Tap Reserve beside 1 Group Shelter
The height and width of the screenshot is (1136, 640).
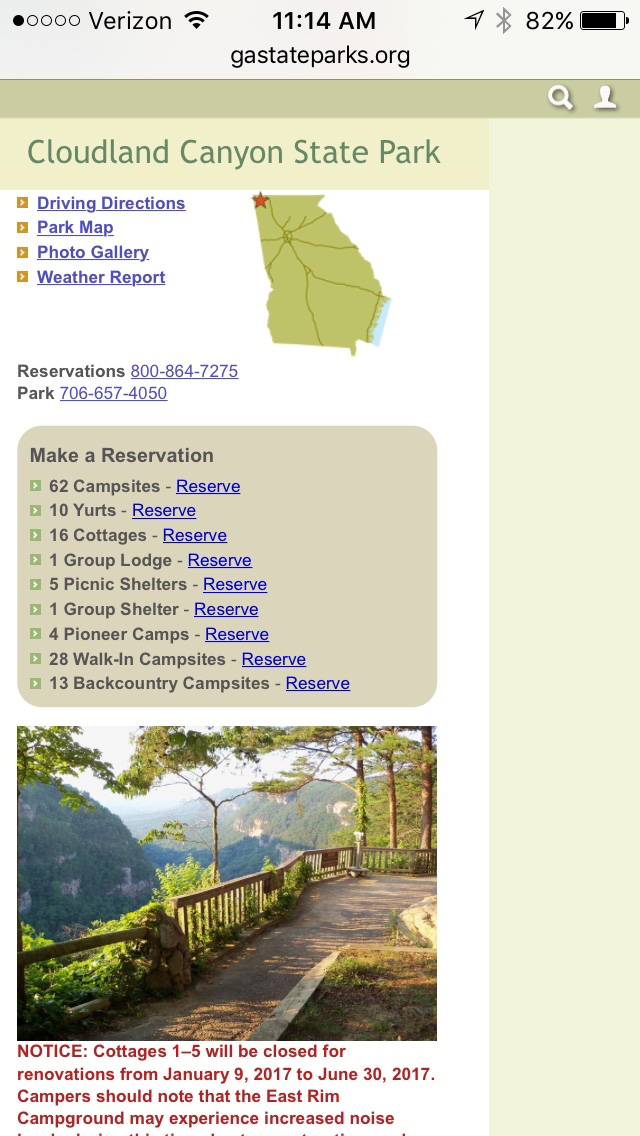coord(226,609)
